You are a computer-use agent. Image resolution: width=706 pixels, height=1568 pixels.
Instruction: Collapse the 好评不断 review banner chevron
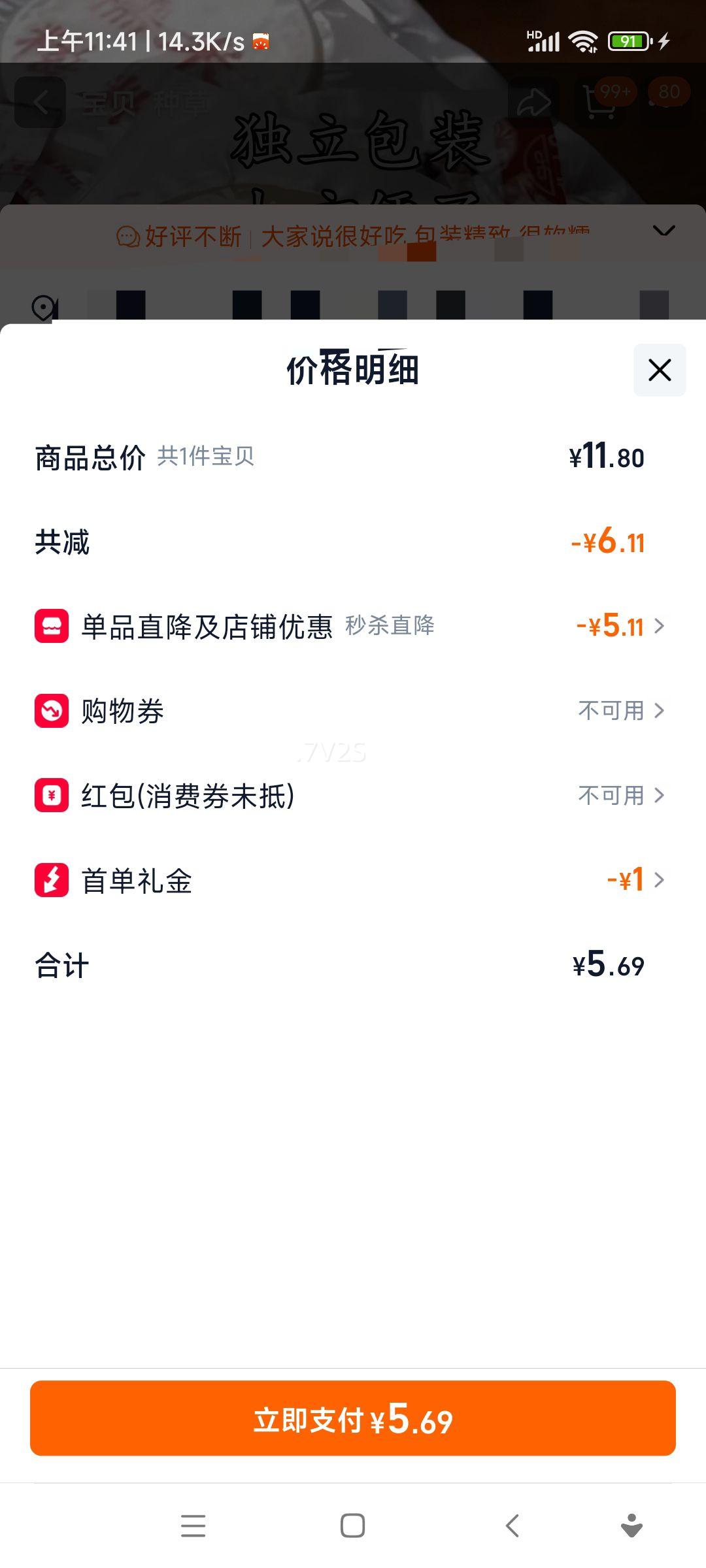coord(664,231)
